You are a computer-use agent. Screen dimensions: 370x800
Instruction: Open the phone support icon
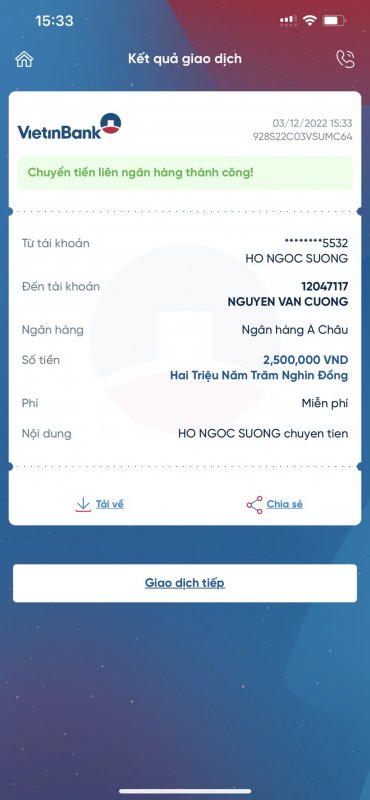(x=346, y=59)
